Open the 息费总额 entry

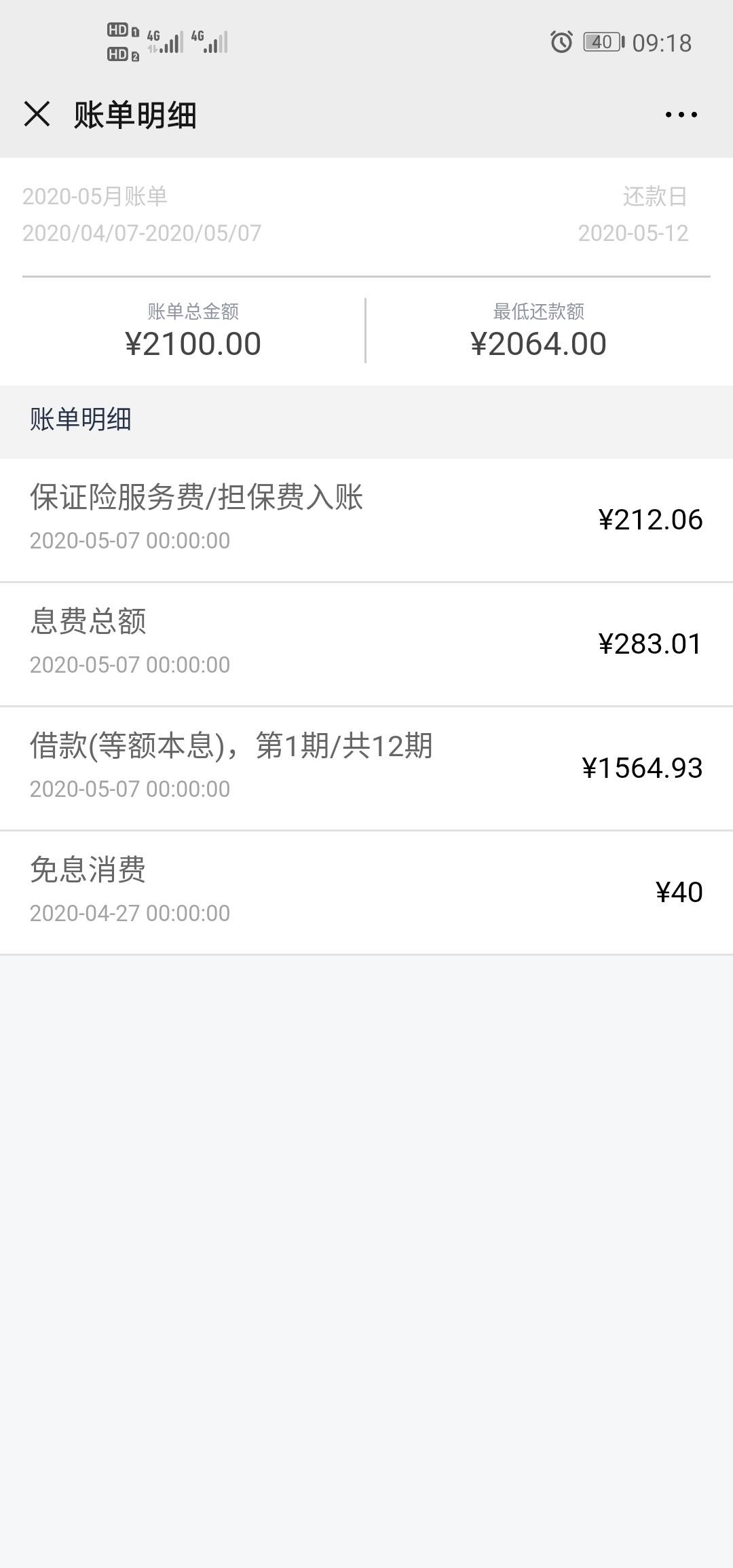(366, 644)
